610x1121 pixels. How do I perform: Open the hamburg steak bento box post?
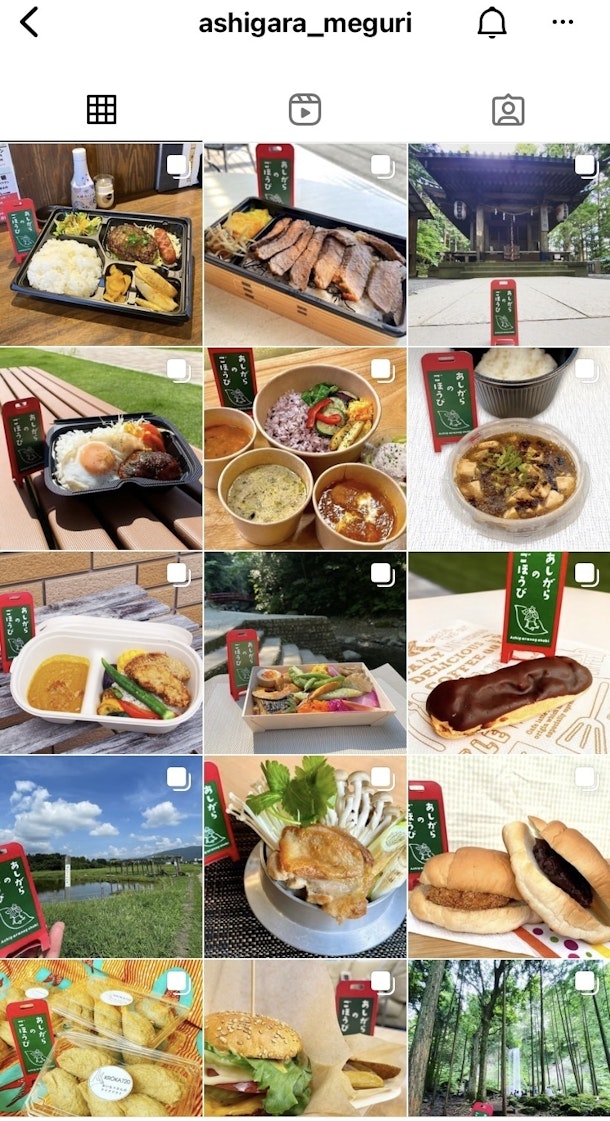(100, 245)
